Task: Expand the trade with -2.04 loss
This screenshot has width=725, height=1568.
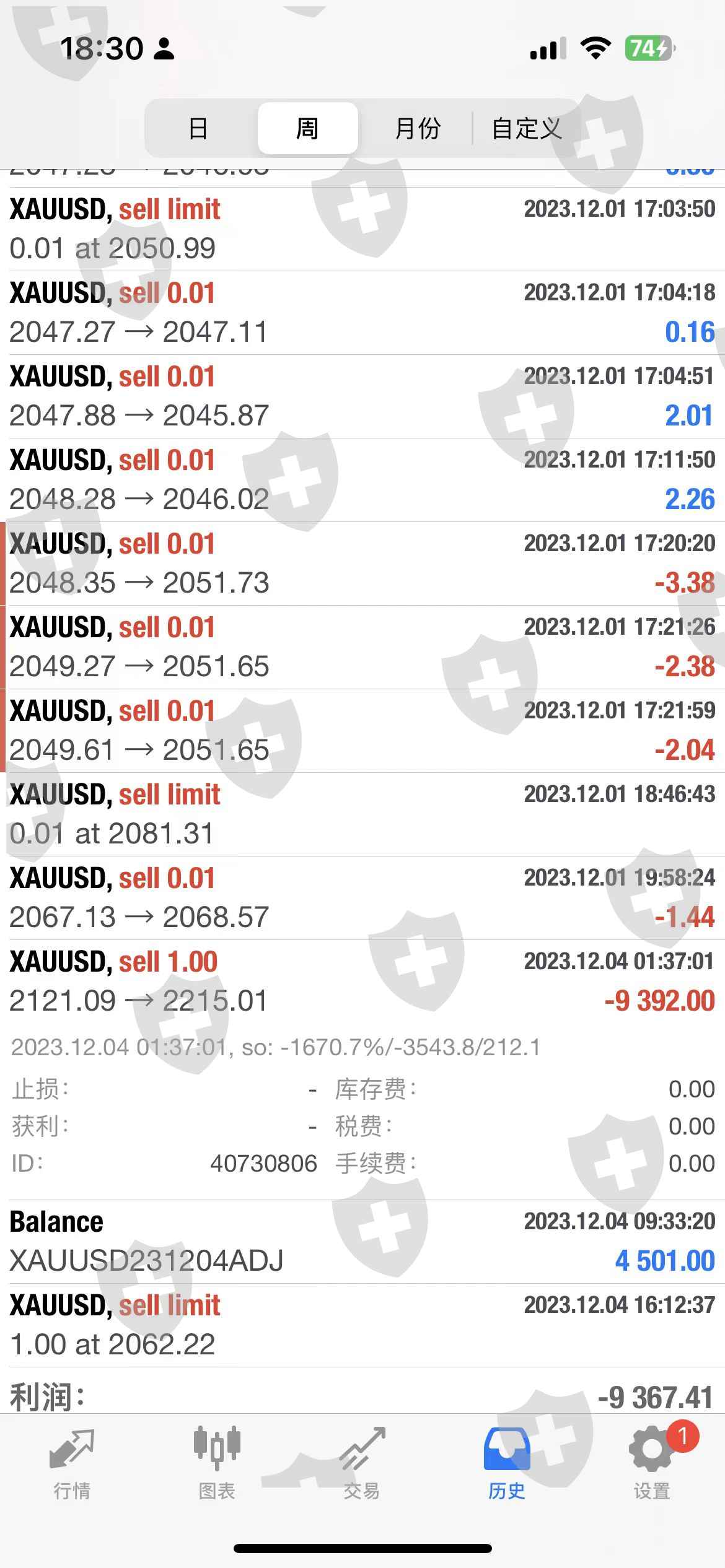Action: (x=362, y=731)
